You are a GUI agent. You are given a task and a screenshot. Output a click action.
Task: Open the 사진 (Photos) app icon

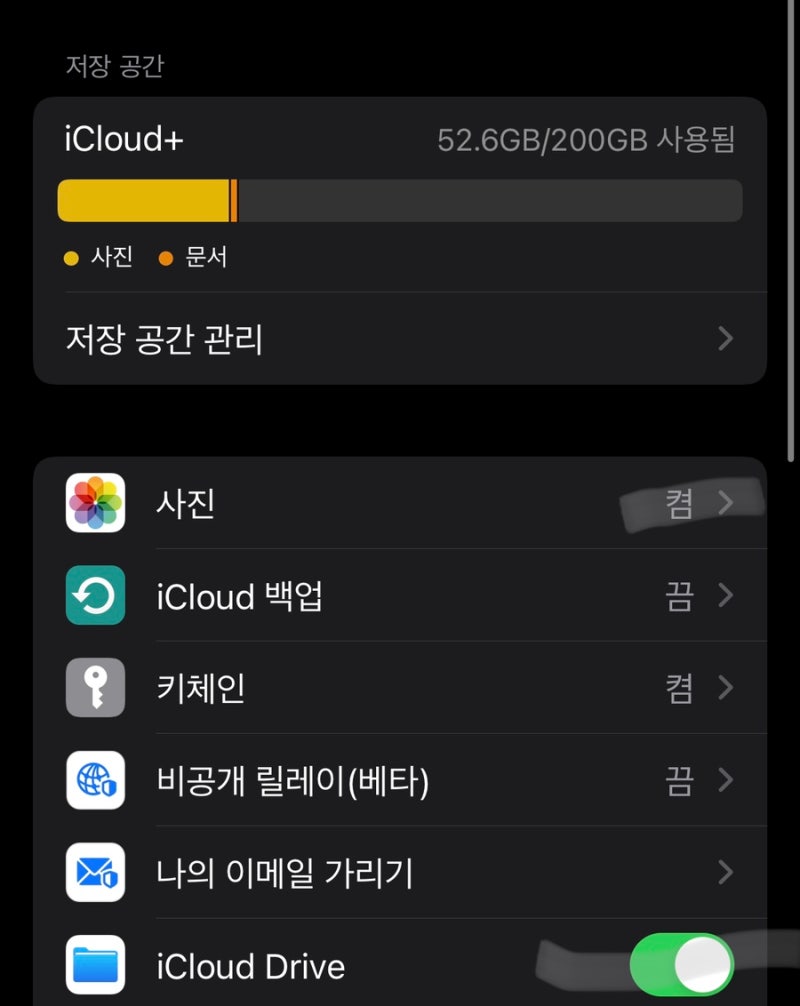(94, 504)
